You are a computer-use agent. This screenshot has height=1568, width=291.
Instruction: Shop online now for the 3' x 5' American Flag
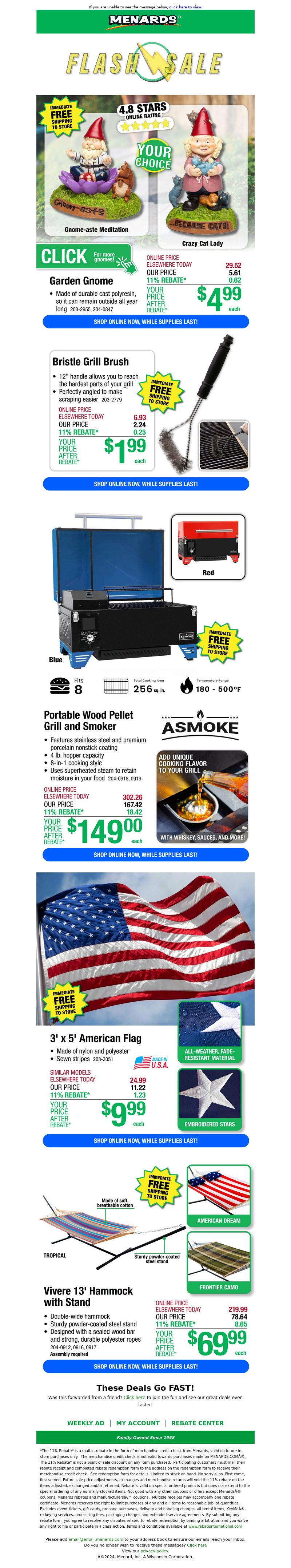pos(145,1141)
